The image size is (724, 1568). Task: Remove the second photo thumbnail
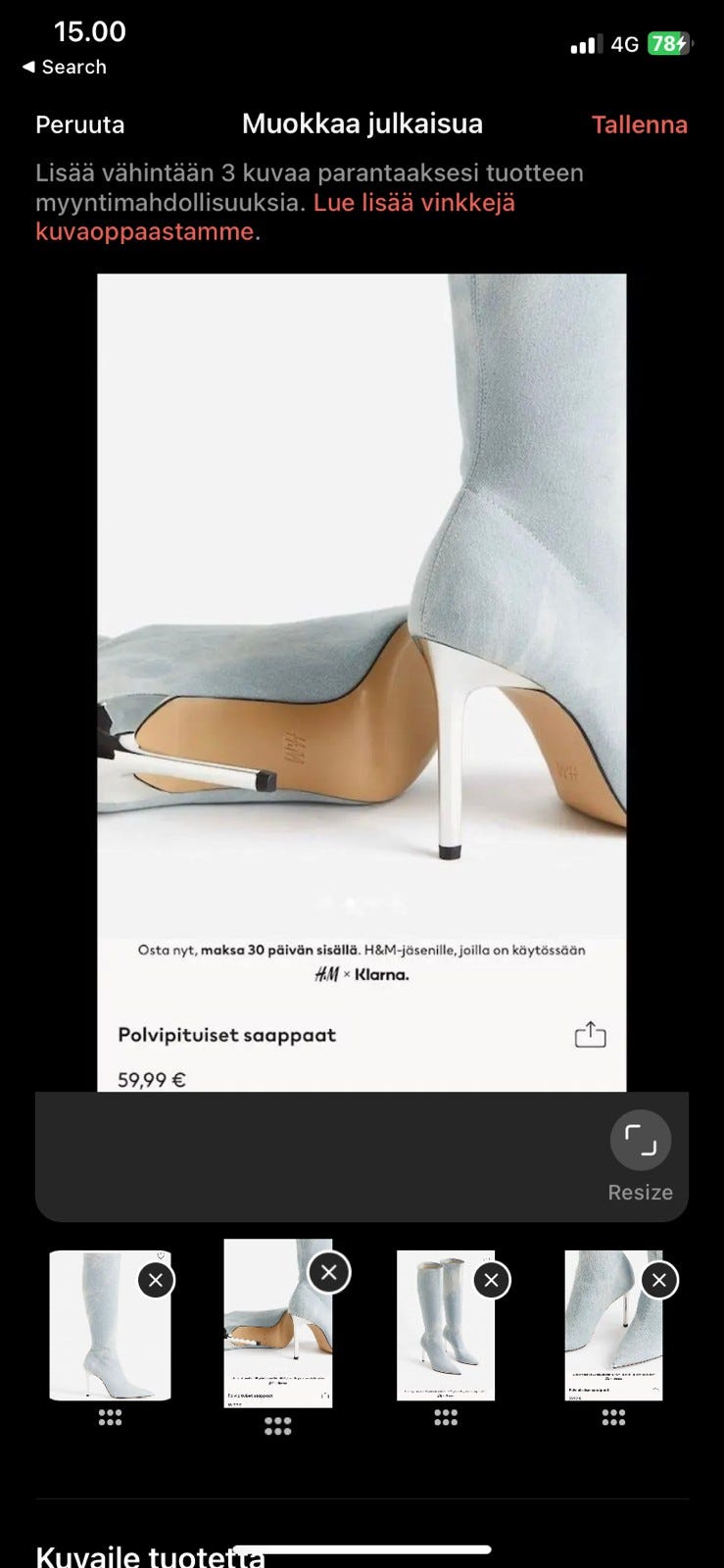tap(329, 1272)
